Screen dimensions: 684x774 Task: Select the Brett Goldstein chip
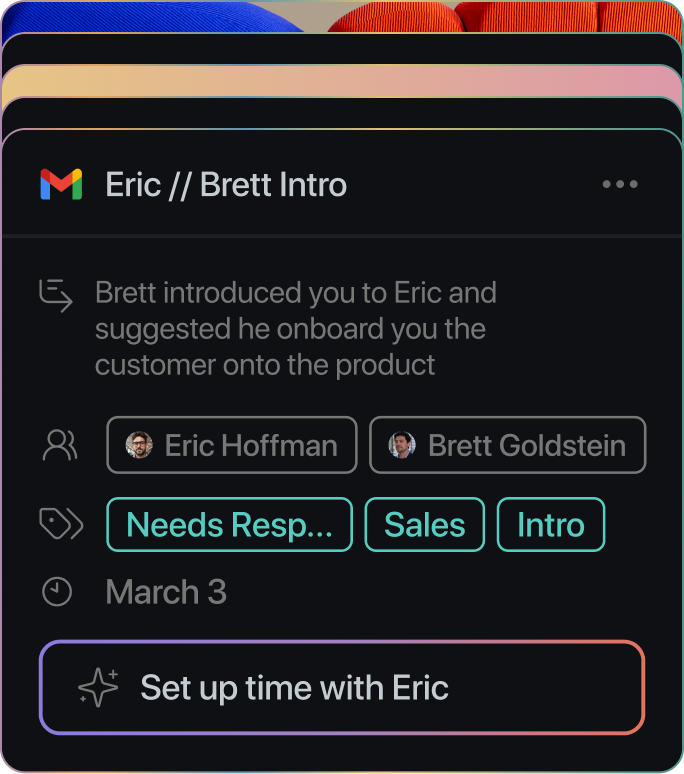pyautogui.click(x=507, y=445)
